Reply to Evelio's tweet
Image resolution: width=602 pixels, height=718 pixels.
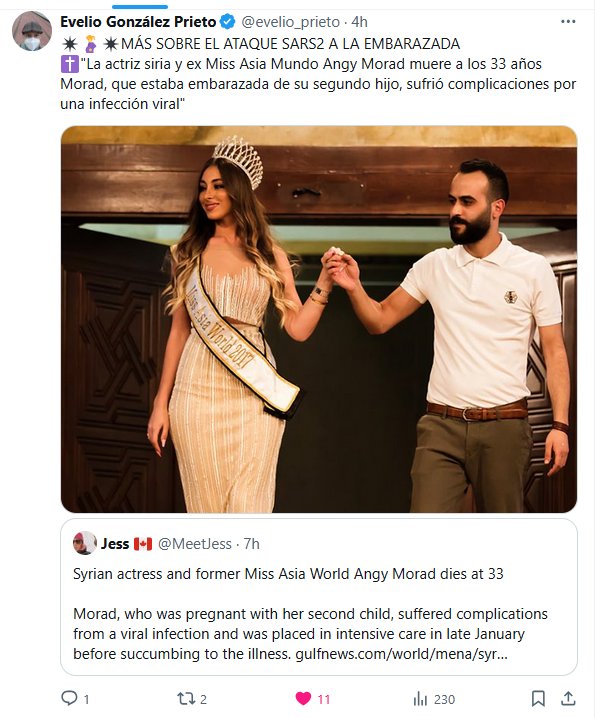pyautogui.click(x=69, y=699)
